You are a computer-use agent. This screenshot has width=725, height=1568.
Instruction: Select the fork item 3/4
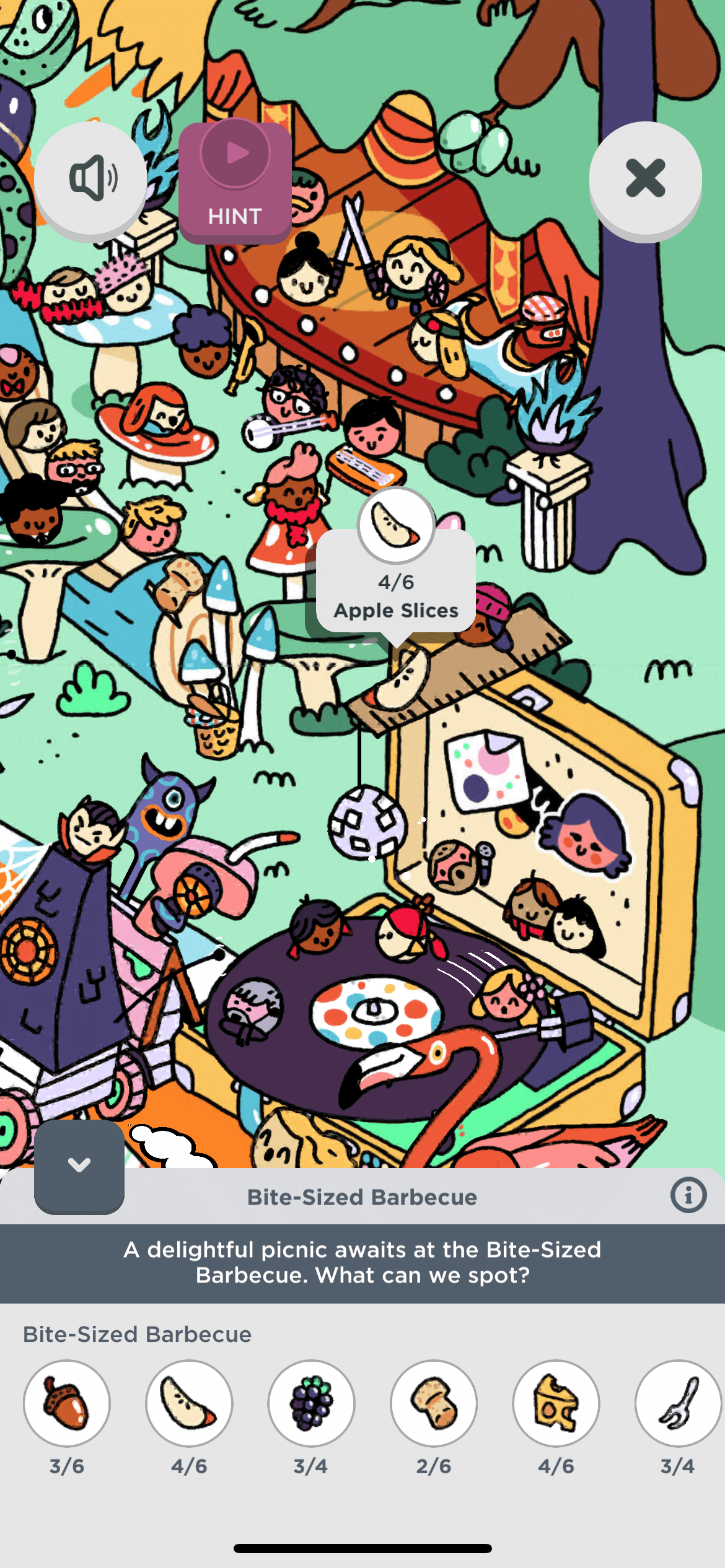coord(677,1403)
